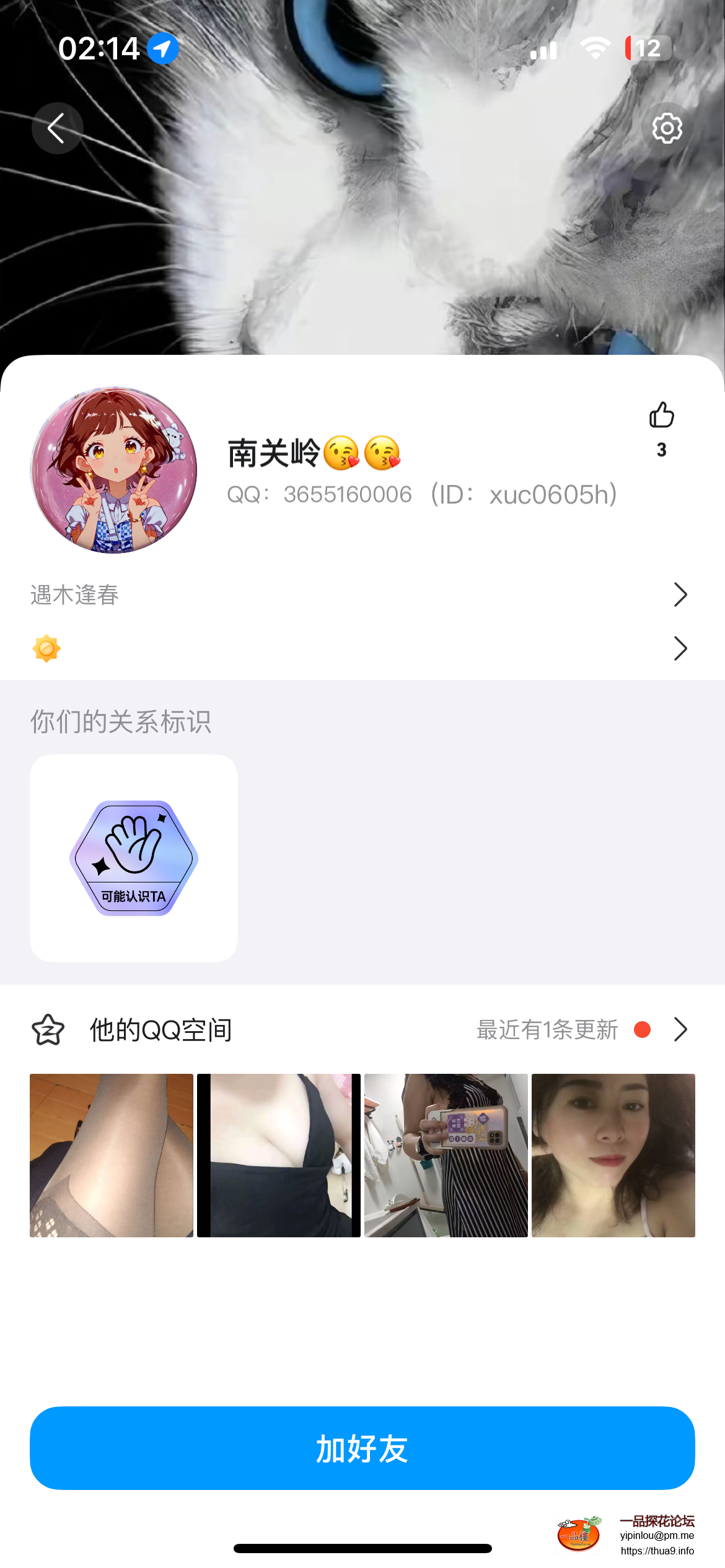Viewport: 725px width, 1568px height.
Task: View the black top photo thumbnail
Action: pyautogui.click(x=279, y=1155)
